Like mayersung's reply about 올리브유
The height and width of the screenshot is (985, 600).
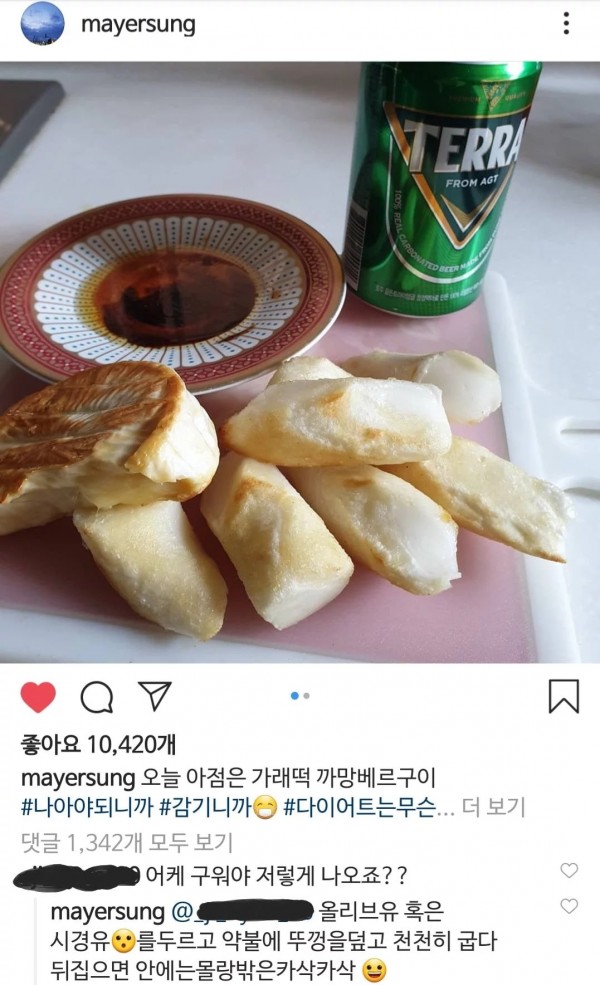pos(569,907)
